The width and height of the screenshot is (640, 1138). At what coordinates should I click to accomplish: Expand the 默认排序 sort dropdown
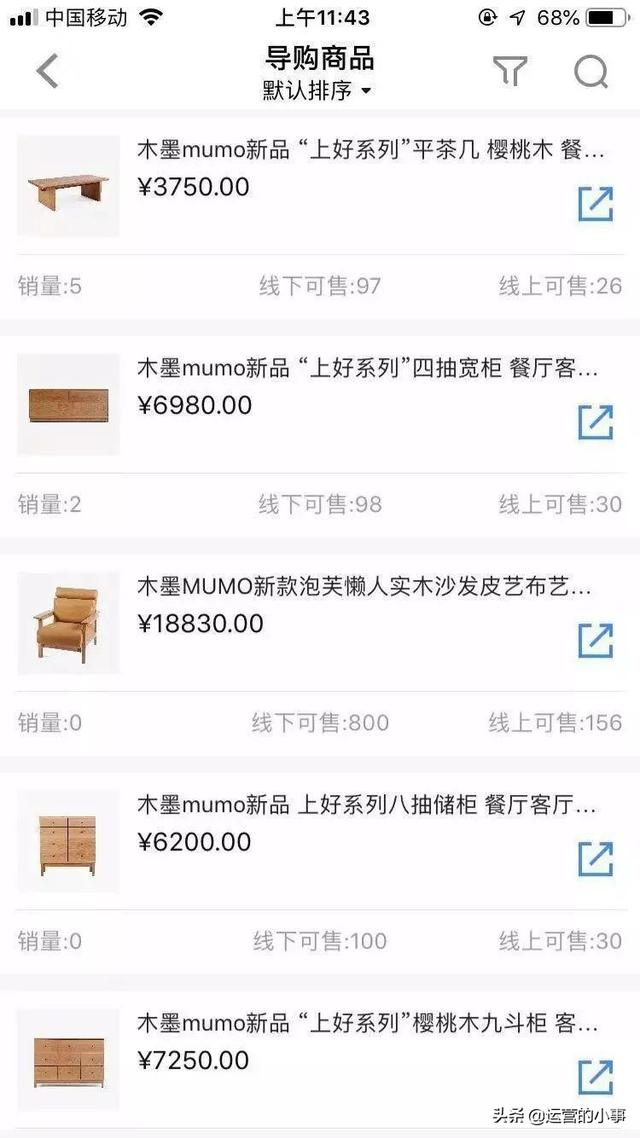[x=318, y=91]
